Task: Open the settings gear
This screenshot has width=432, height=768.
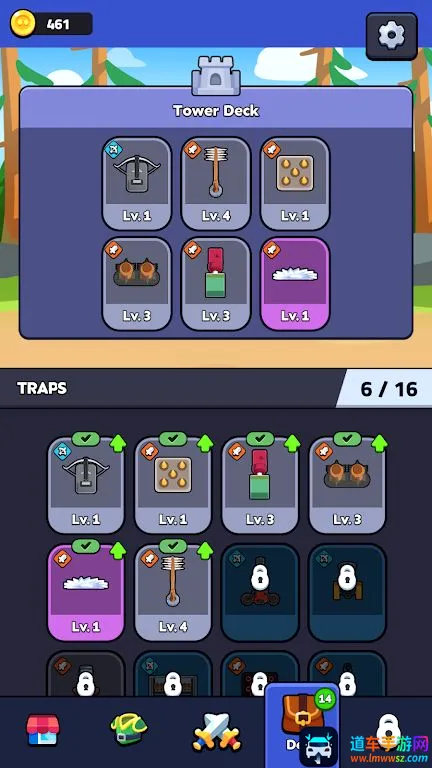Action: 391,36
